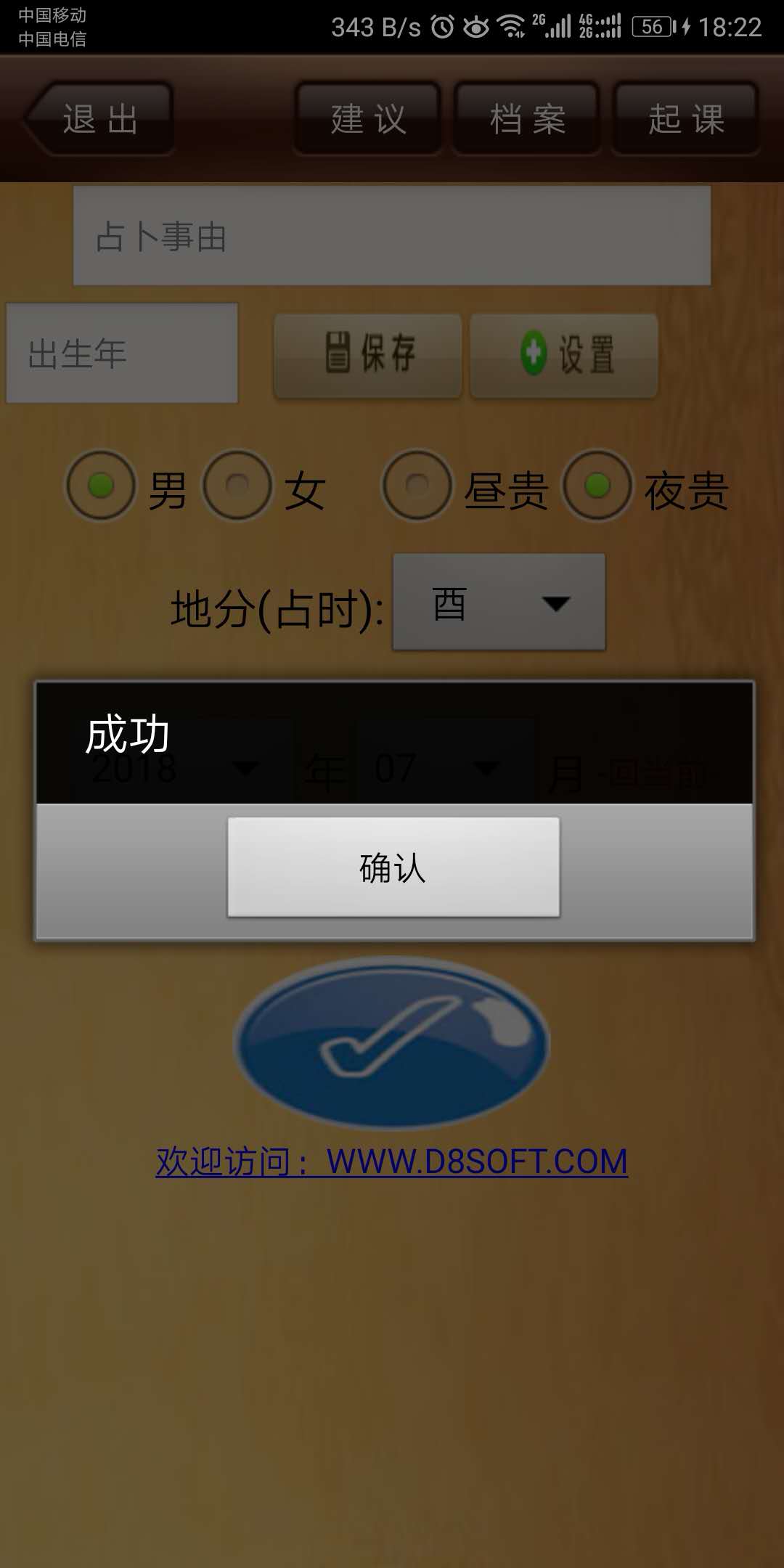
Task: Enter birth year in 出生年 field
Action: [x=122, y=354]
